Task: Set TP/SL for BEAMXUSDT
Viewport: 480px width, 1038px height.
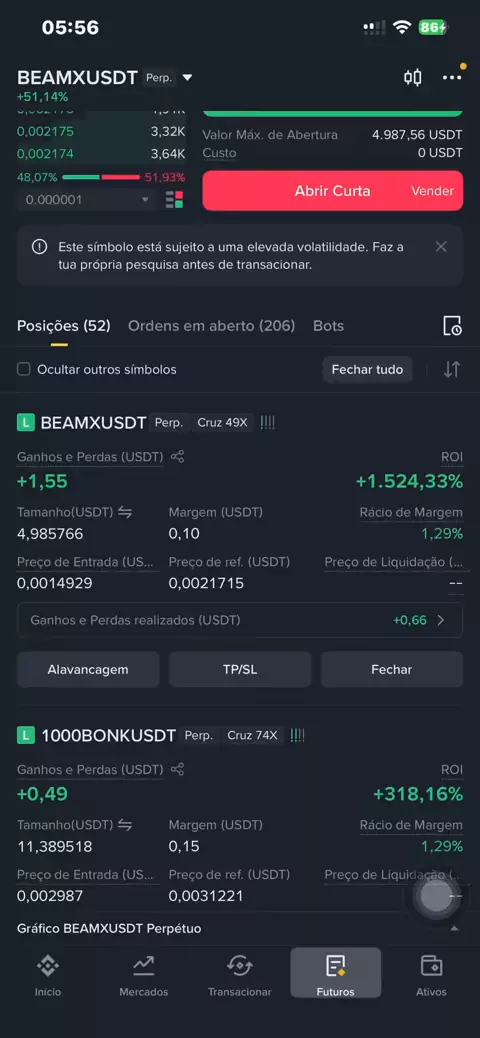Action: [x=240, y=669]
